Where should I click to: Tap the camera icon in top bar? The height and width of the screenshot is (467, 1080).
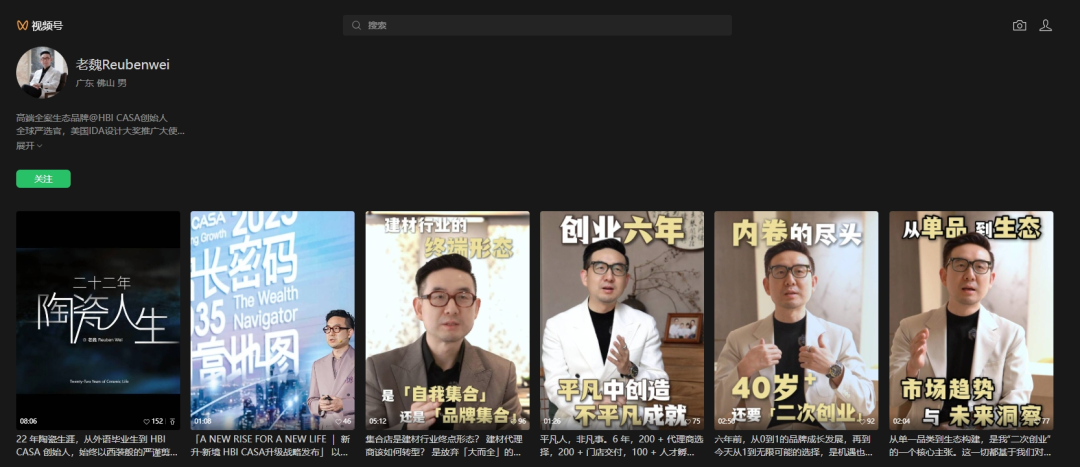pos(1019,25)
